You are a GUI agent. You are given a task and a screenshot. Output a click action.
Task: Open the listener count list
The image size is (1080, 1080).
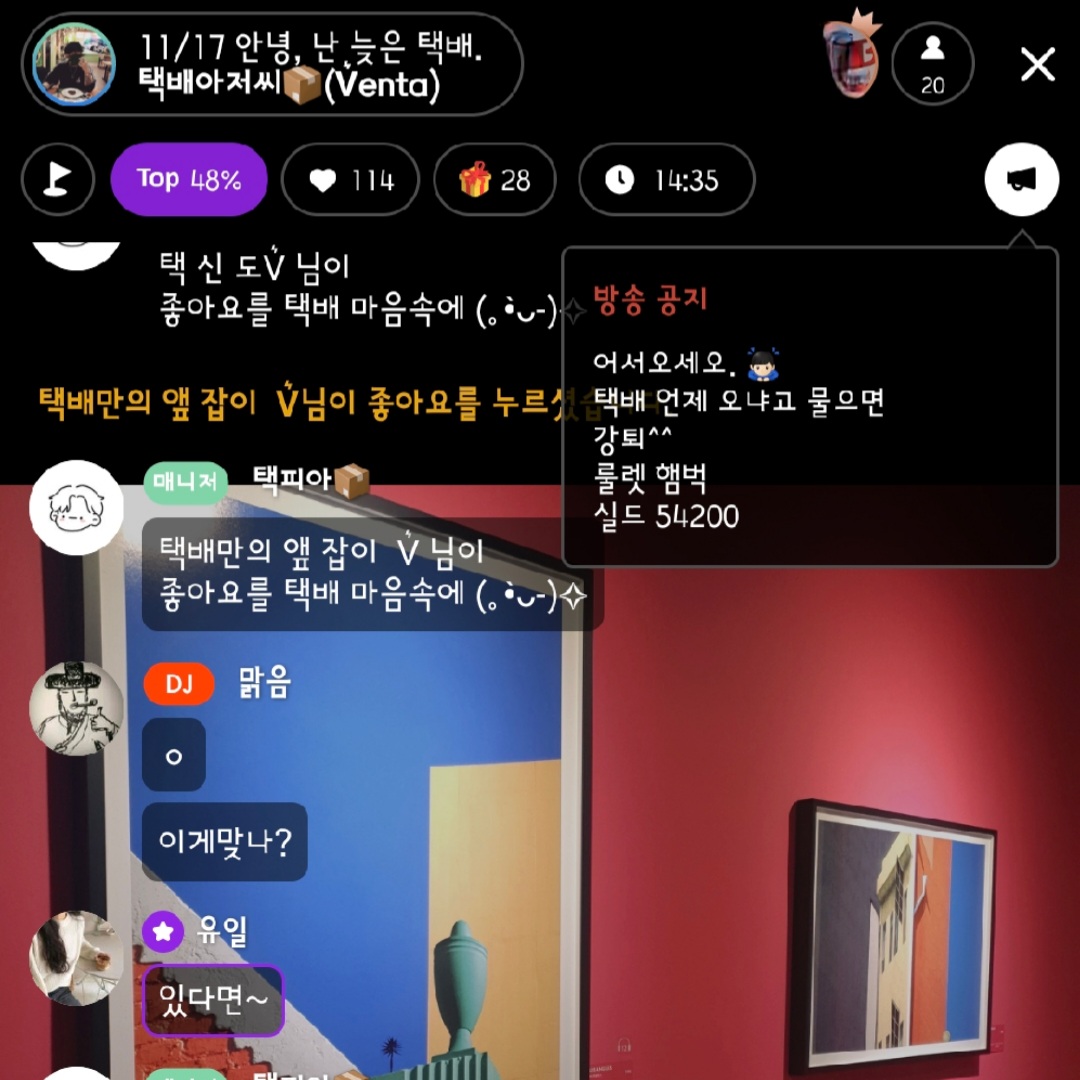tap(932, 64)
